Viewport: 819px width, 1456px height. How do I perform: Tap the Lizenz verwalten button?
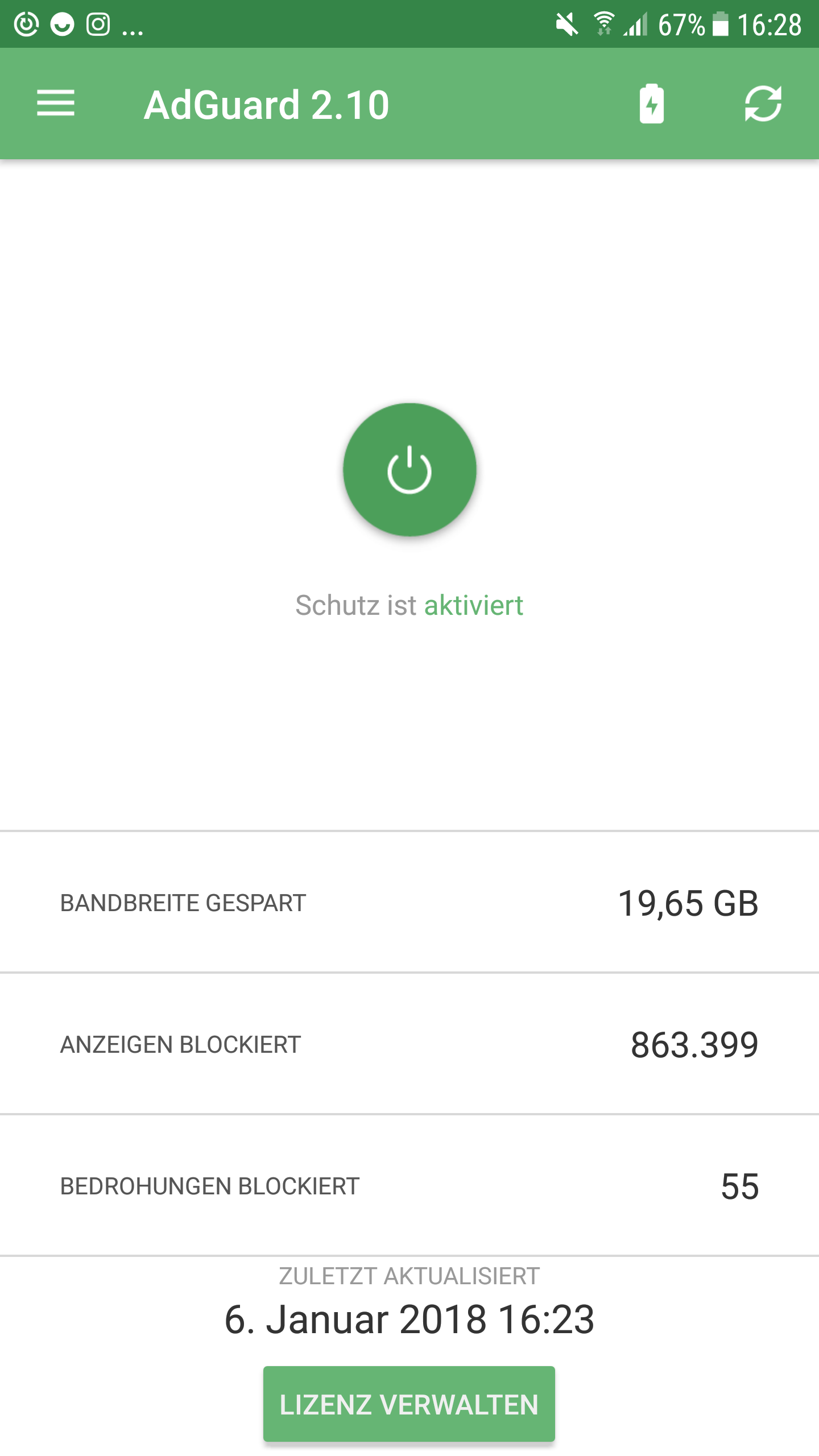(409, 1404)
